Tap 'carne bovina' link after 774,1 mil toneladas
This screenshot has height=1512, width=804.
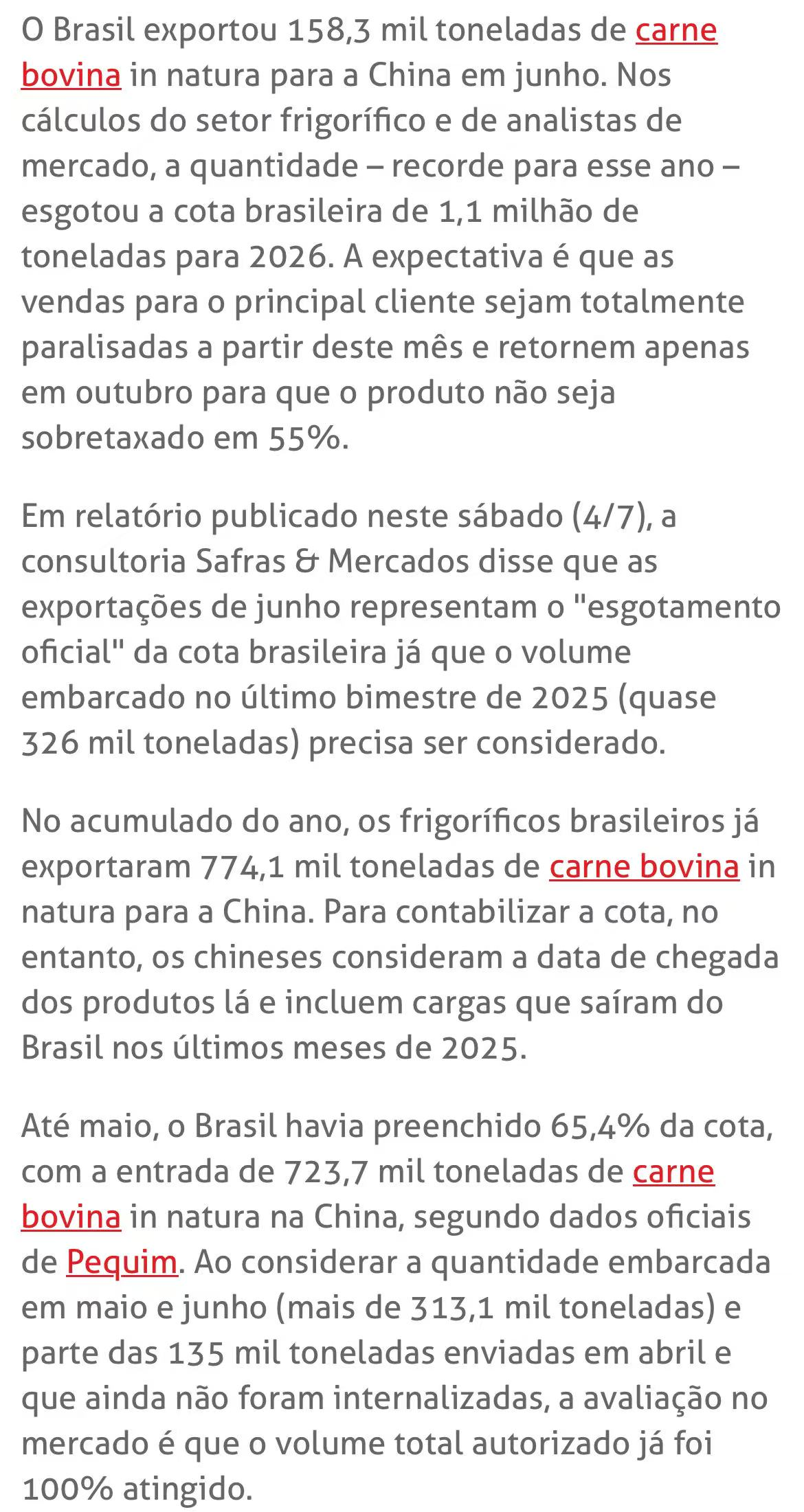point(644,866)
